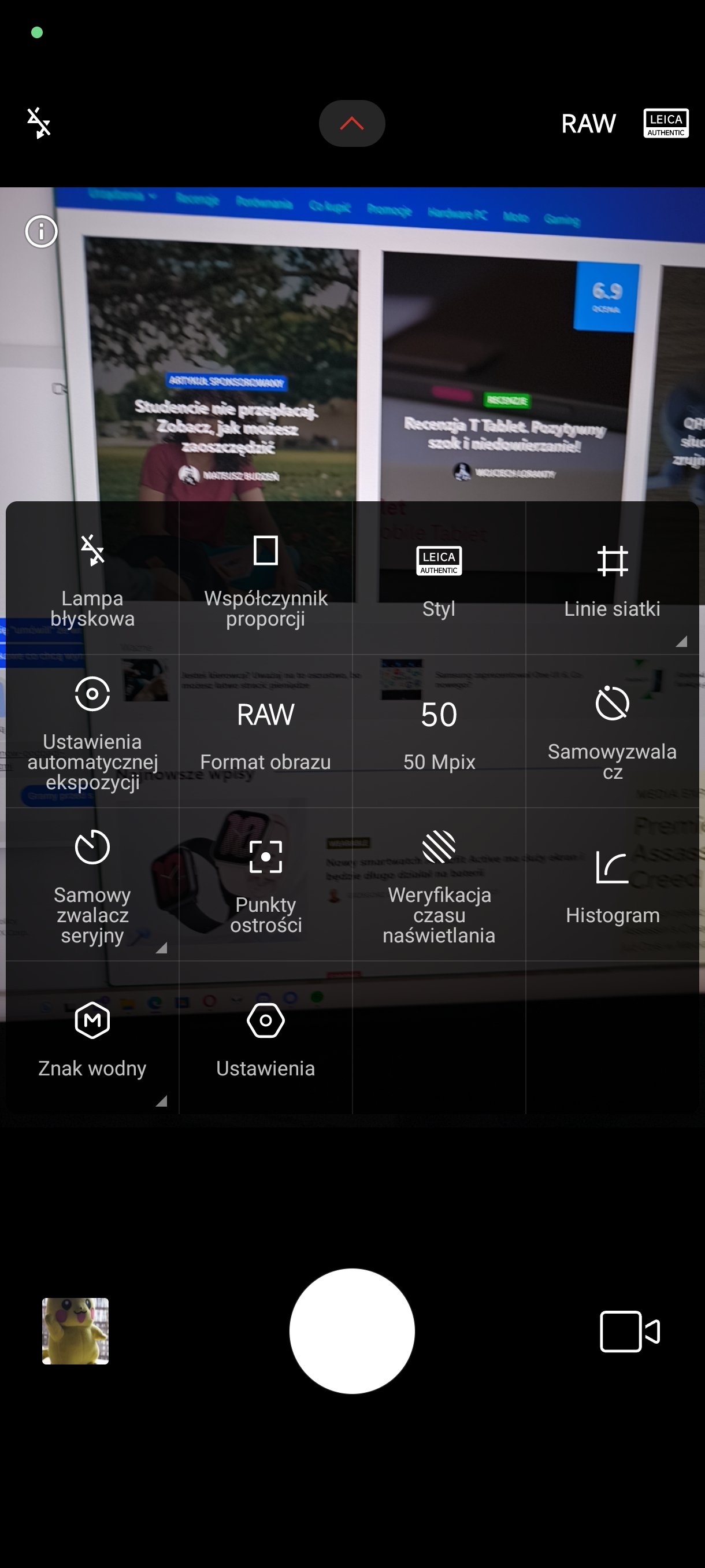Open Znak wodny watermark option

(x=92, y=1038)
